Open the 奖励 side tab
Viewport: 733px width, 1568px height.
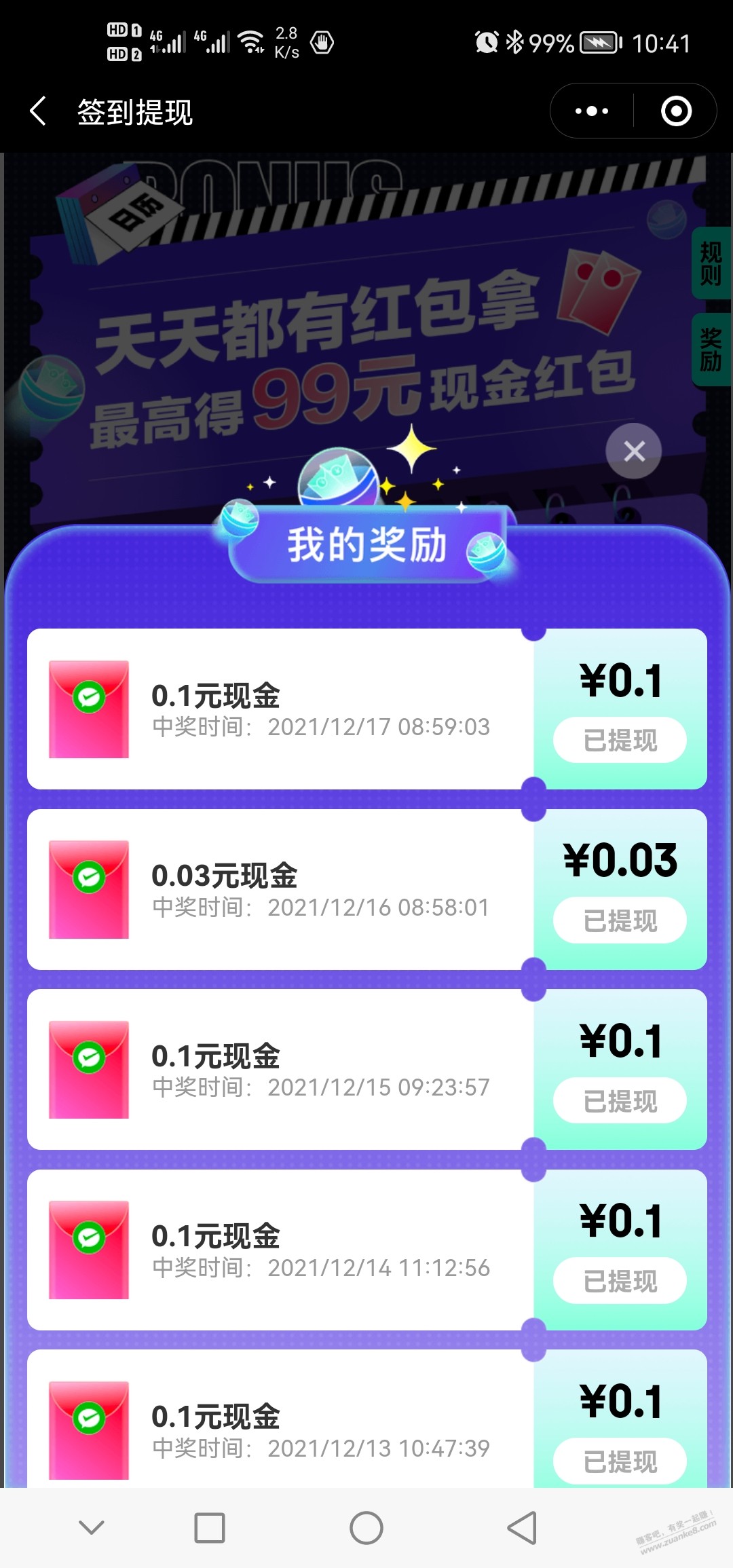(711, 350)
